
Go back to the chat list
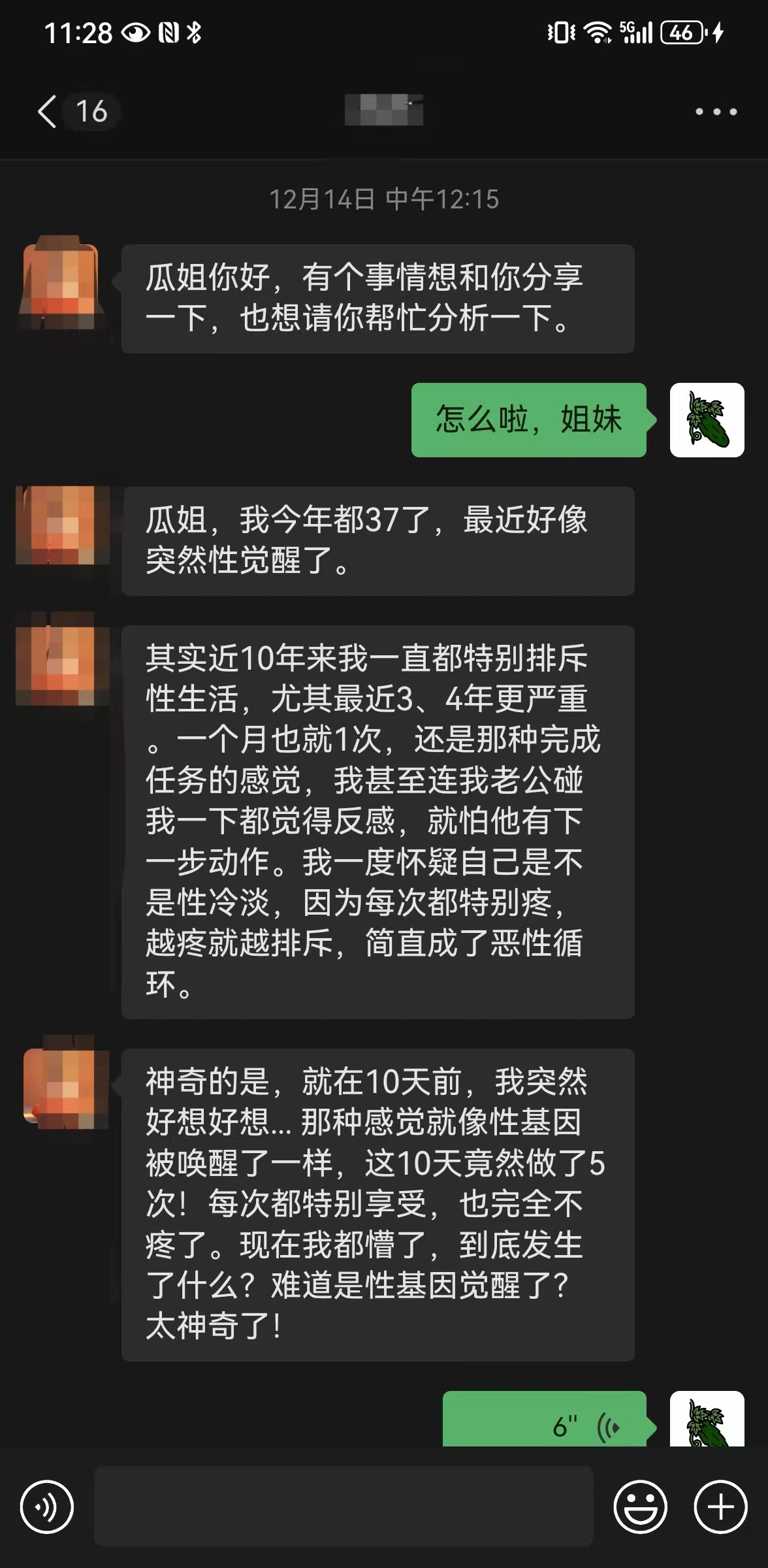48,112
